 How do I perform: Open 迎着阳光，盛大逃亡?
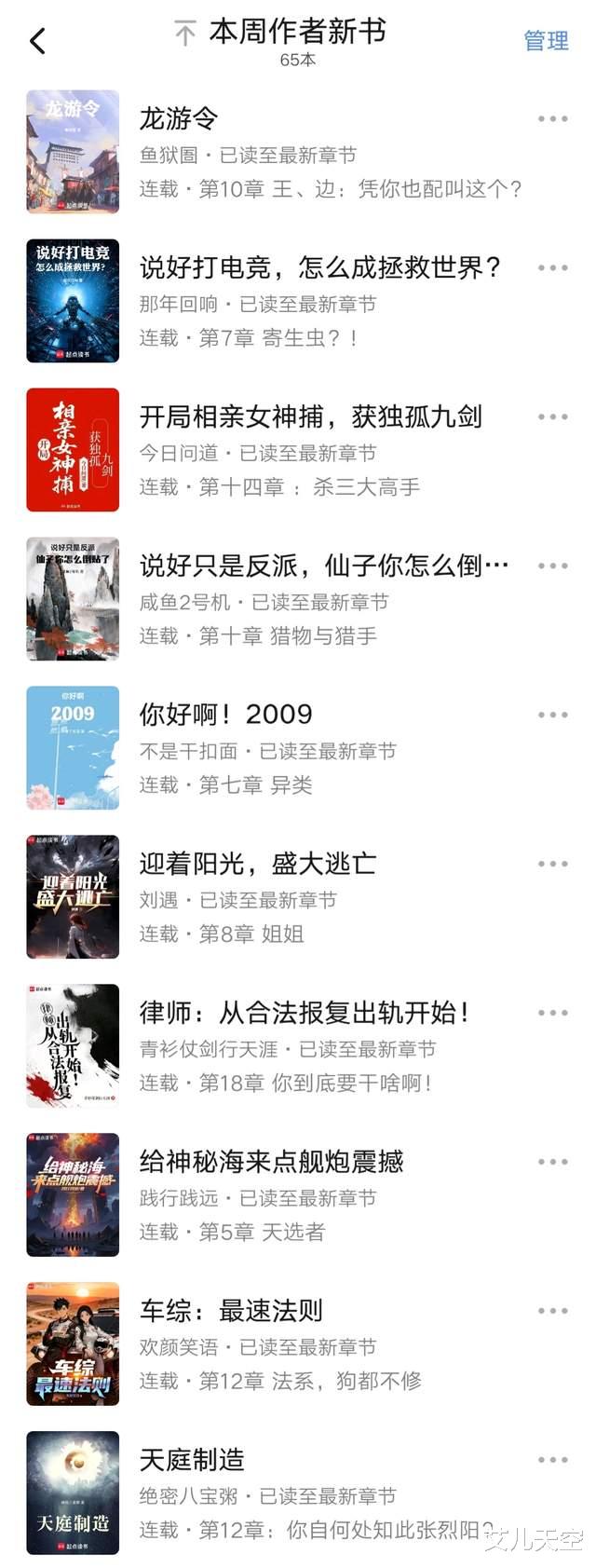coord(258,865)
